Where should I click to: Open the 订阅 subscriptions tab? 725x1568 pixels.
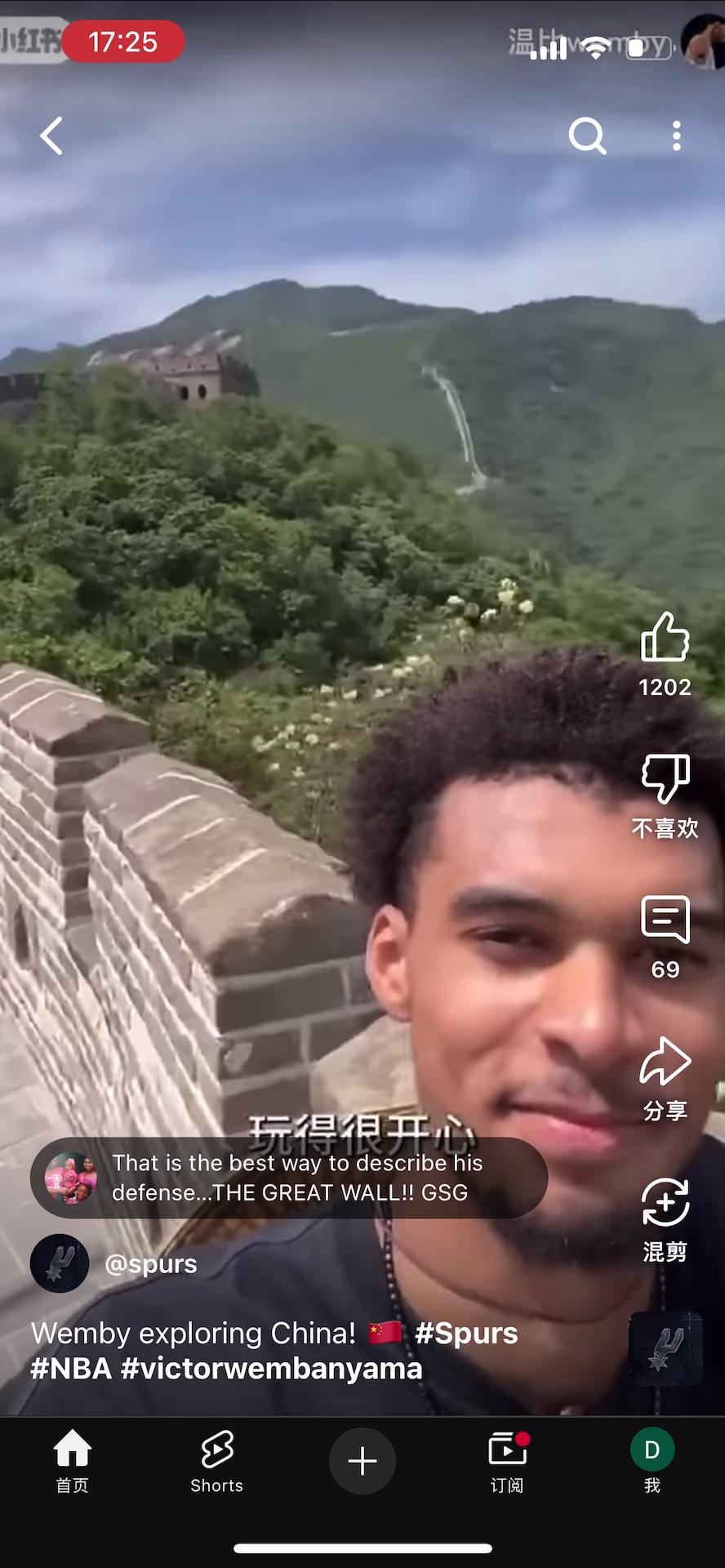507,1462
